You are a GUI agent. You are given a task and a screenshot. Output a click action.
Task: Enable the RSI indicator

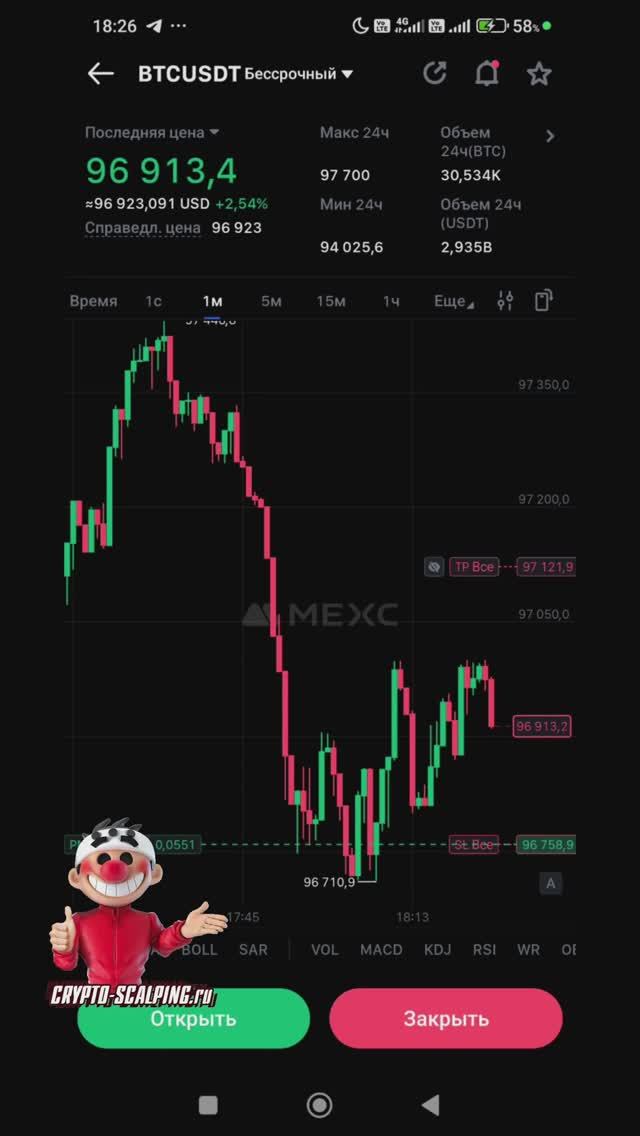(x=484, y=949)
